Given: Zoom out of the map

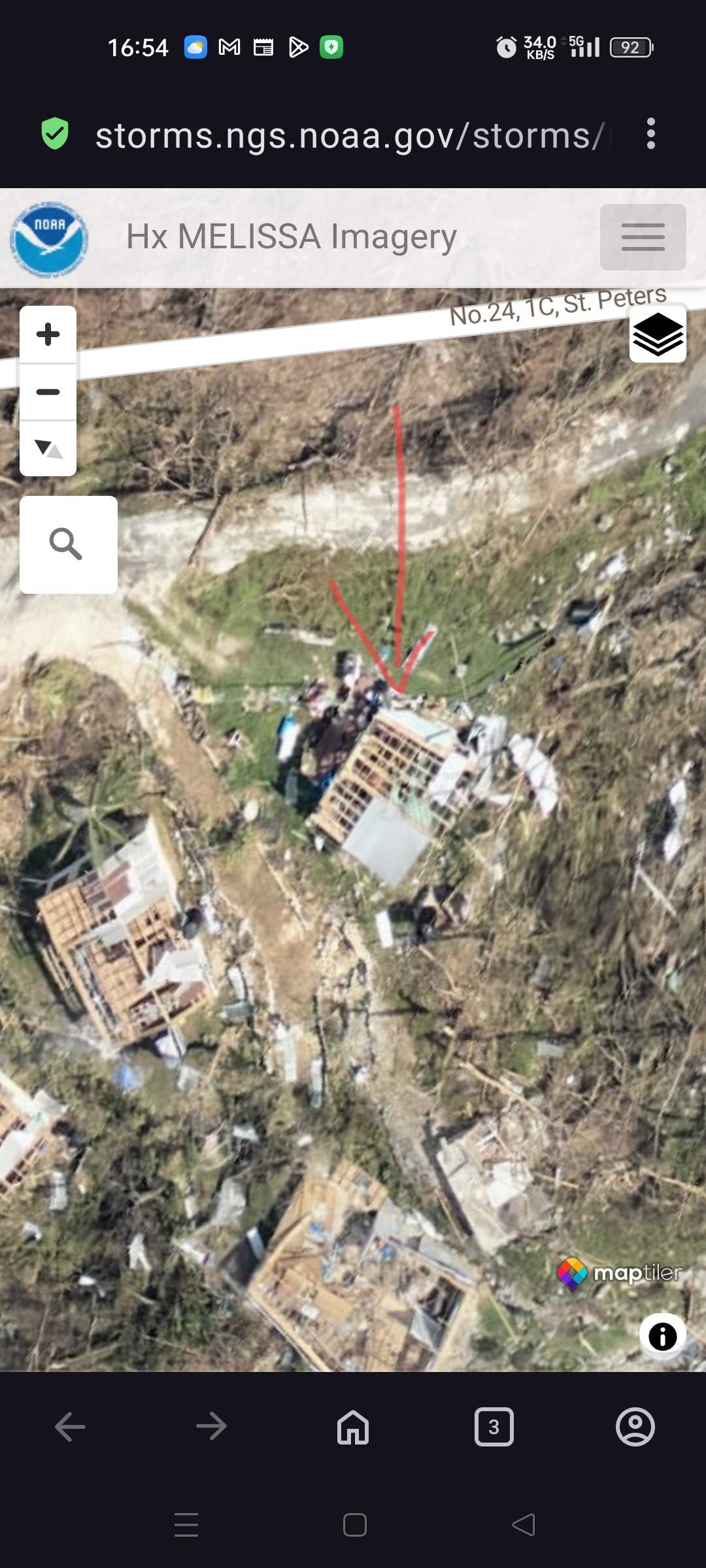Looking at the screenshot, I should tap(48, 392).
